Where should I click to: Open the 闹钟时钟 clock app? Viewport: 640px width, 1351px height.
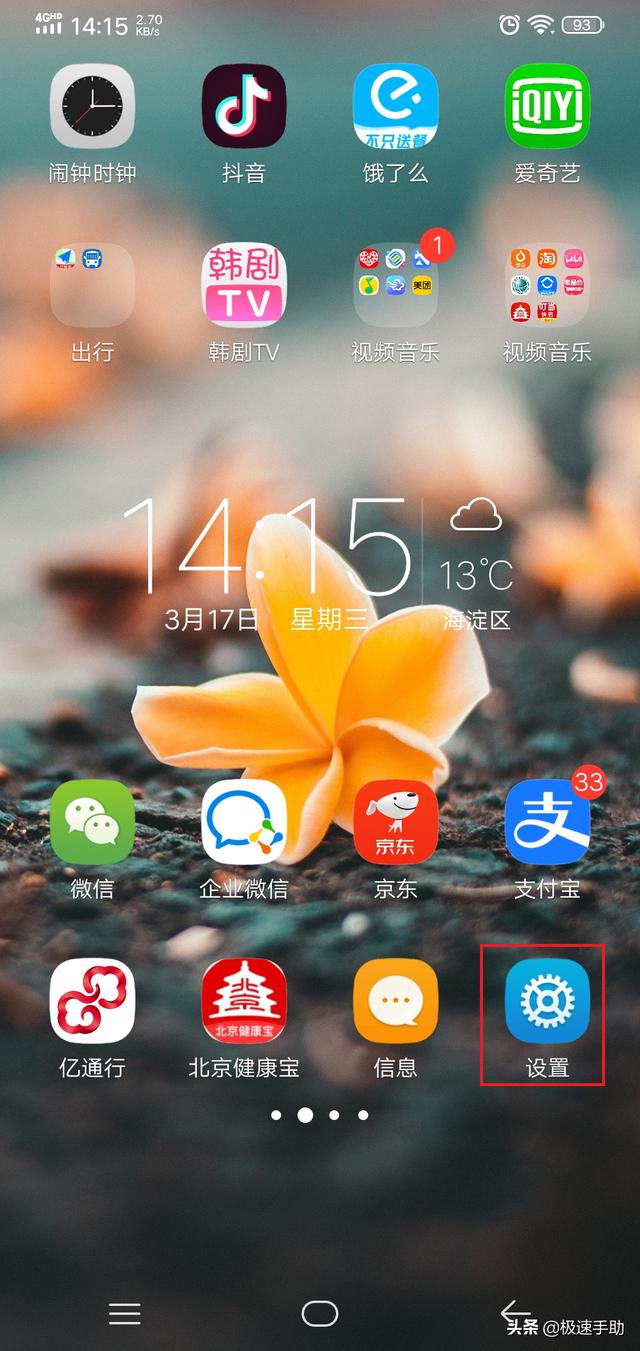click(92, 106)
